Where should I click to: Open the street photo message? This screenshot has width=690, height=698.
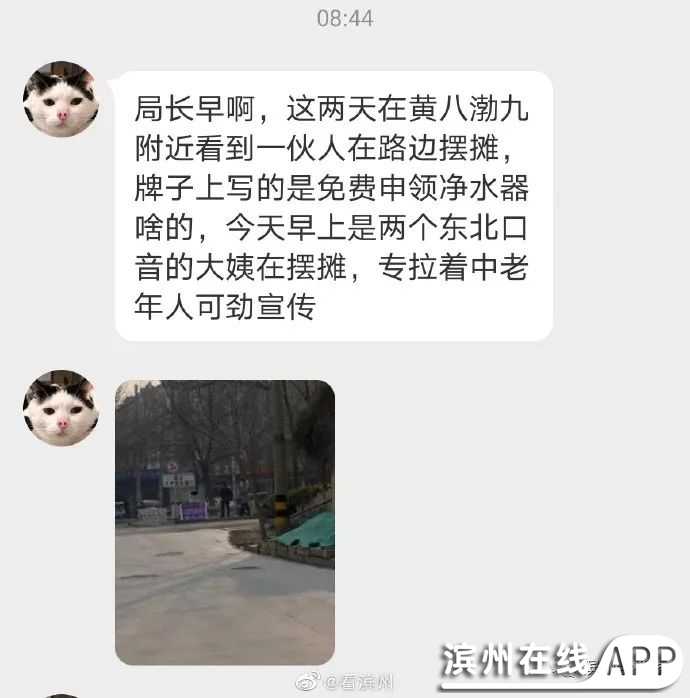click(x=225, y=521)
